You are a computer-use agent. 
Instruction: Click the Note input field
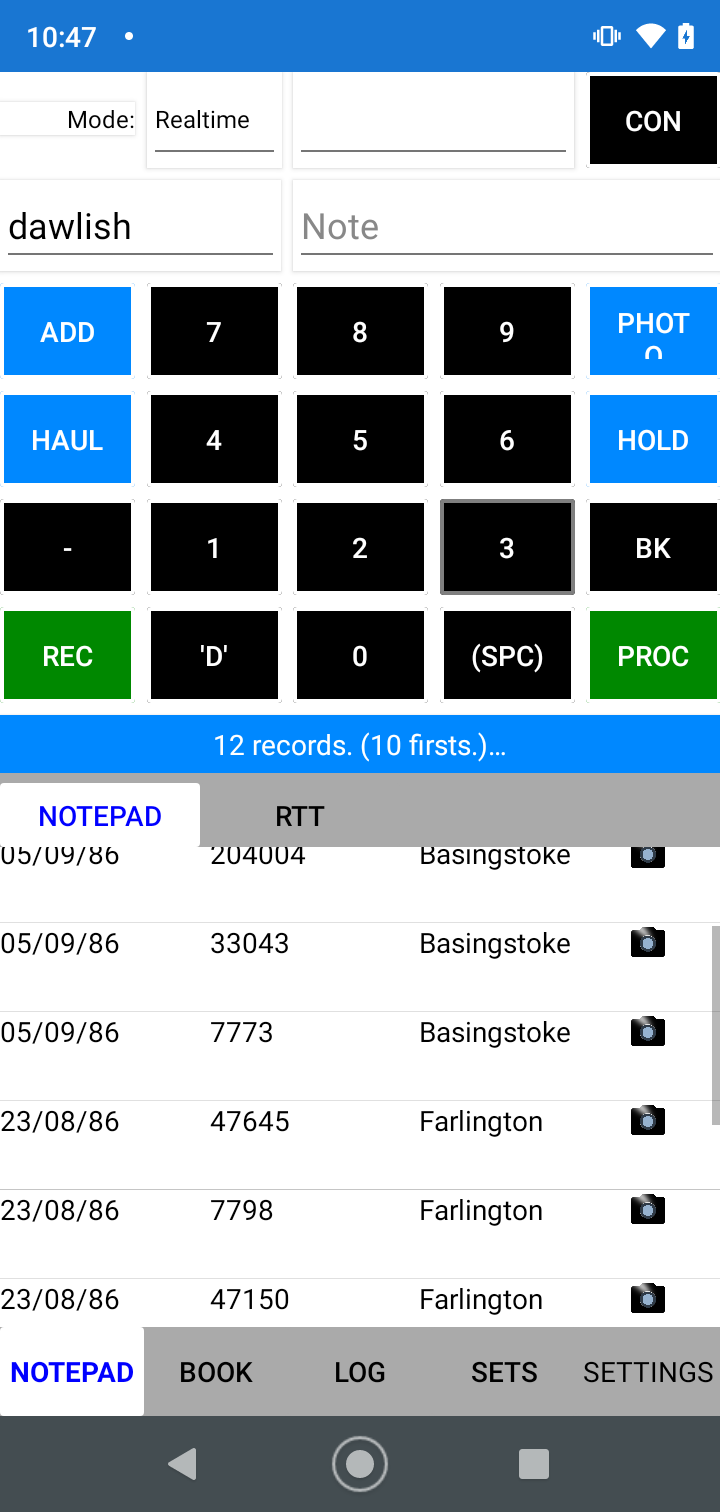(505, 225)
